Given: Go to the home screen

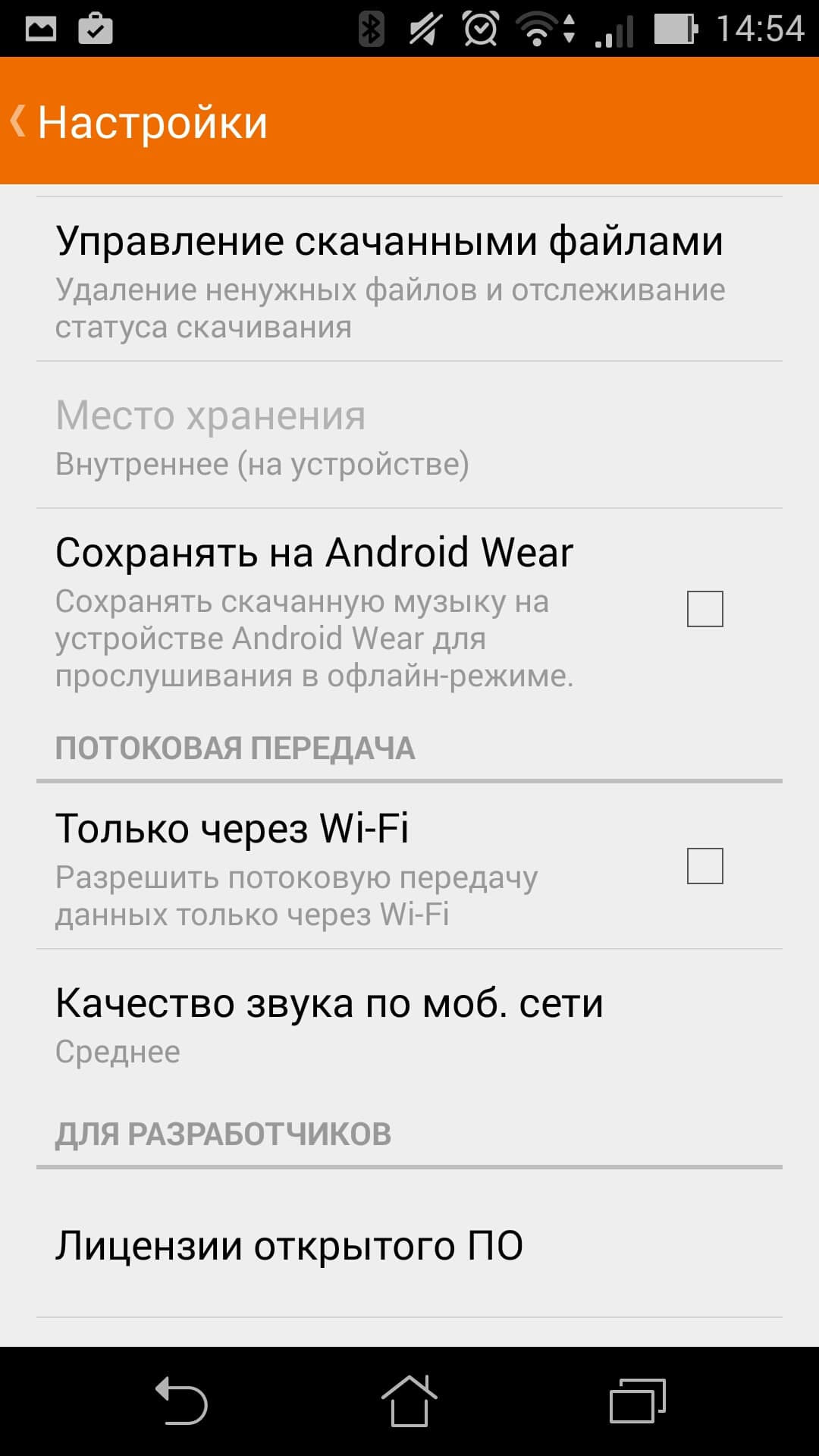Looking at the screenshot, I should tap(409, 1401).
